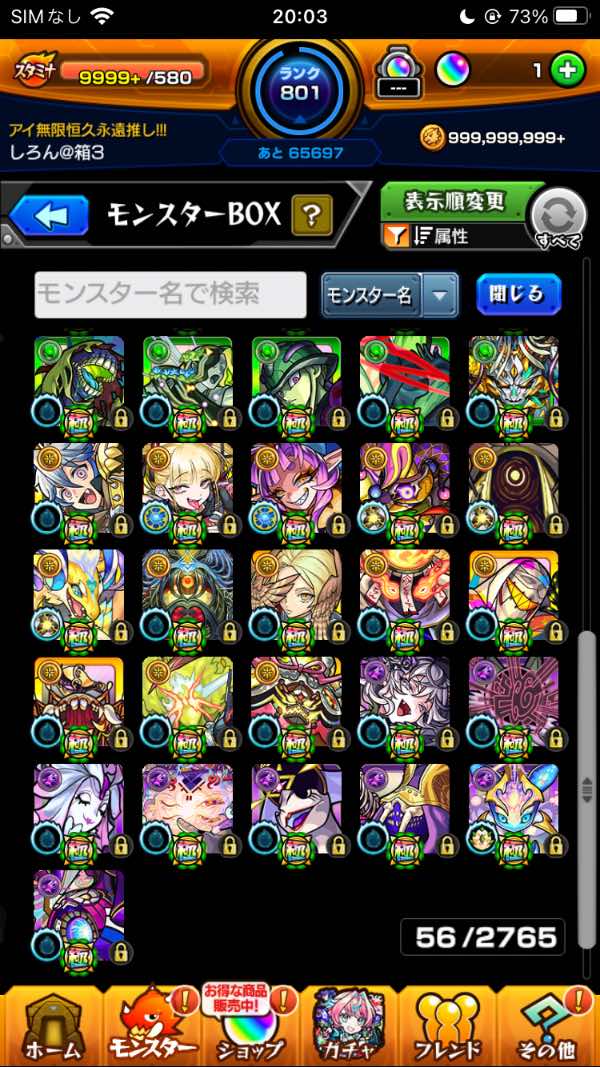Open the モンスター tab

(152, 1025)
